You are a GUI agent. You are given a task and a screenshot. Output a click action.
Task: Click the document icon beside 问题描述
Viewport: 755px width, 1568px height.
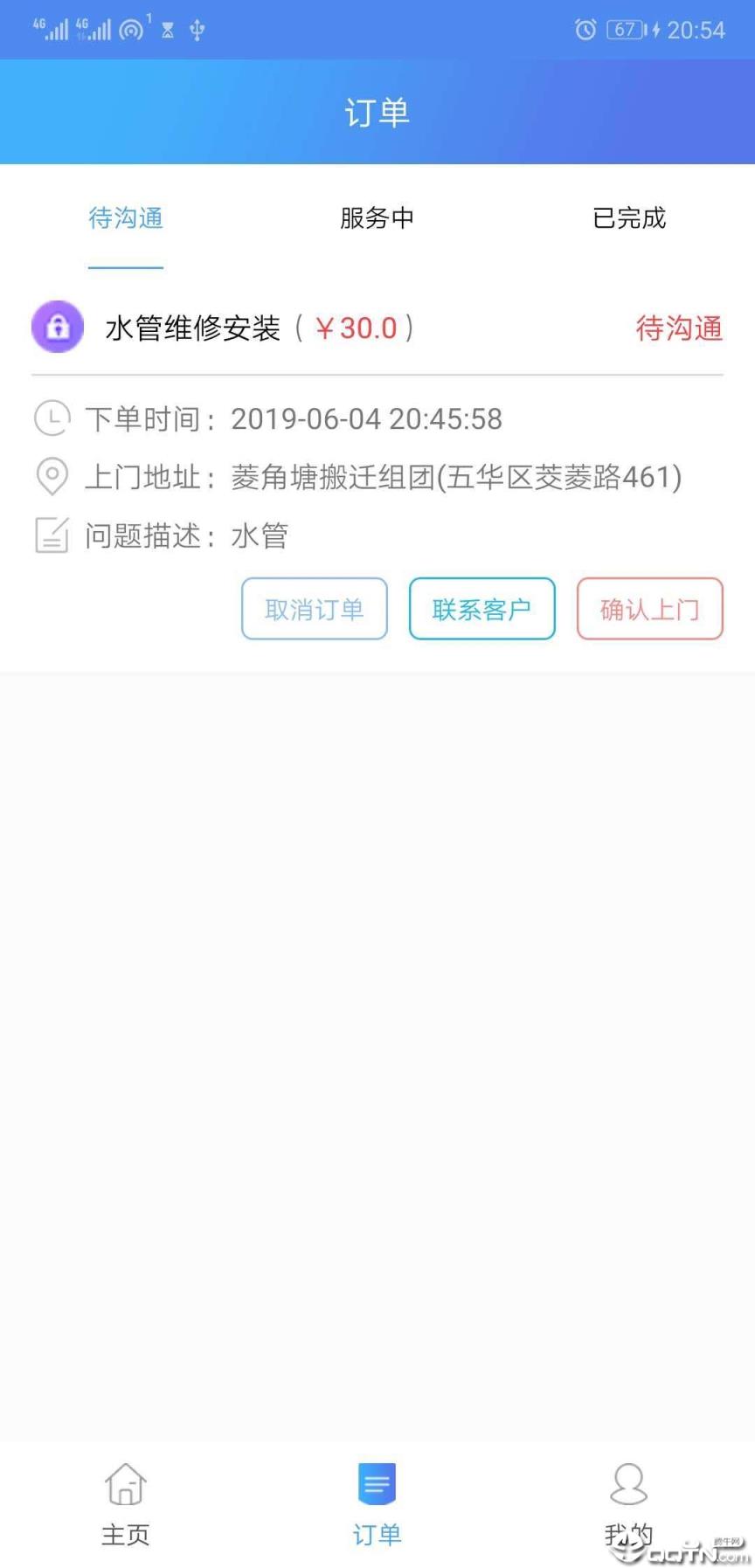[52, 535]
